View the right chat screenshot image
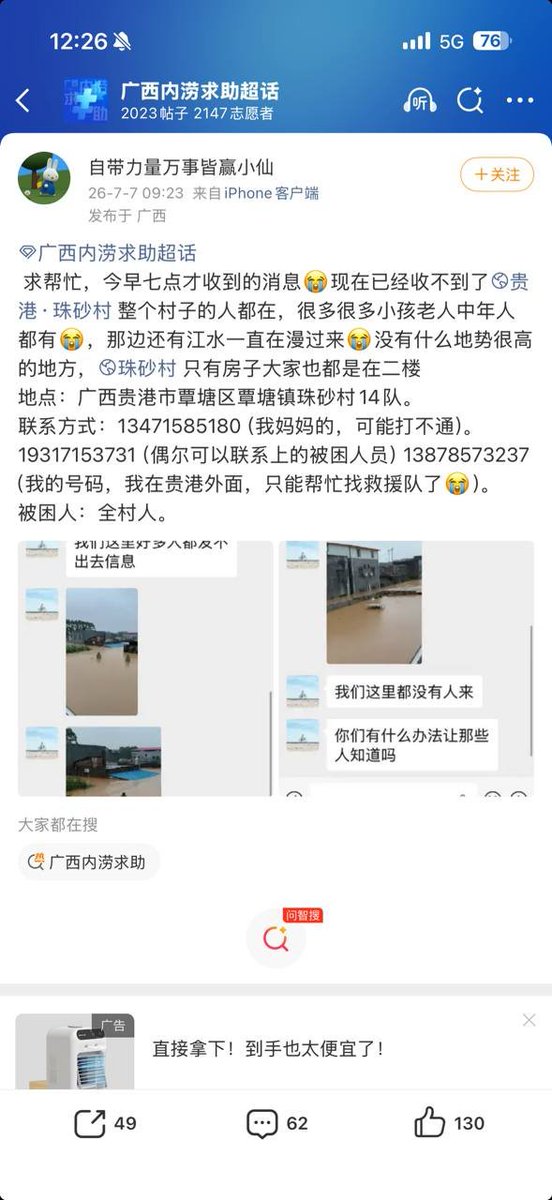This screenshot has height=1200, width=552. pyautogui.click(x=406, y=668)
